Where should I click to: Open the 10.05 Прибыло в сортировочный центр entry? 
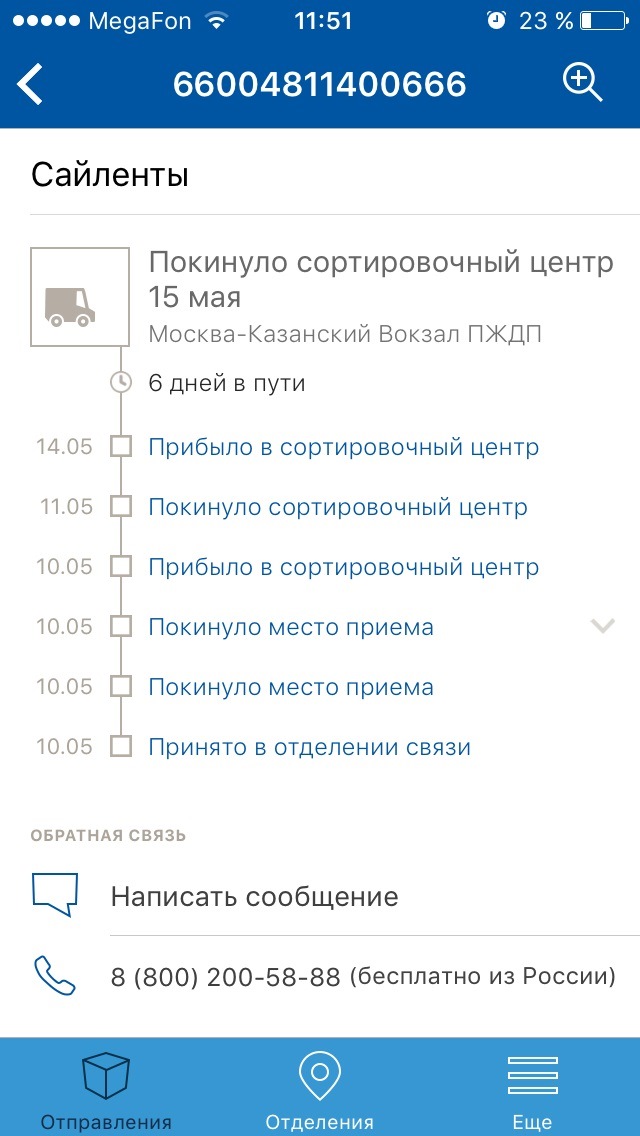(343, 567)
